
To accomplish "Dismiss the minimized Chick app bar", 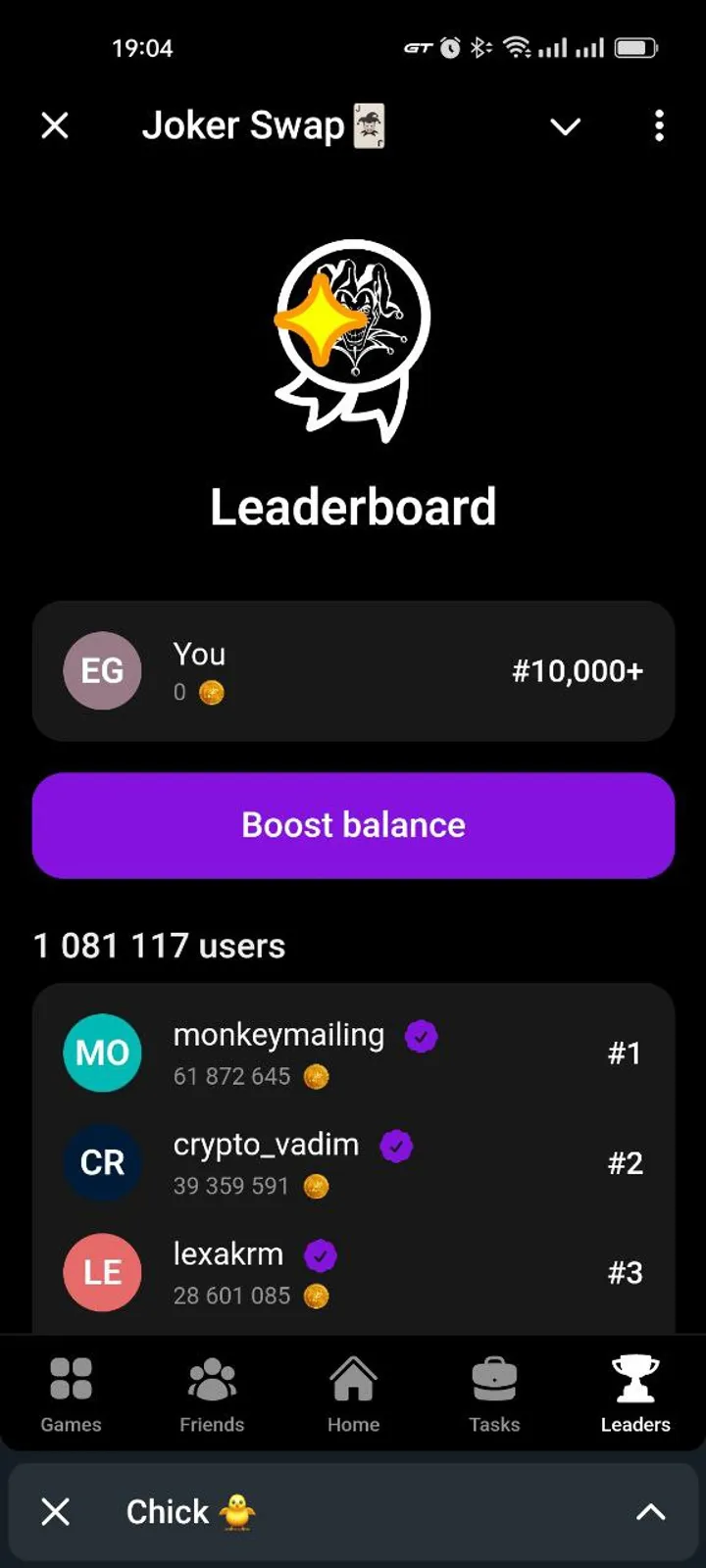I will (56, 1512).
